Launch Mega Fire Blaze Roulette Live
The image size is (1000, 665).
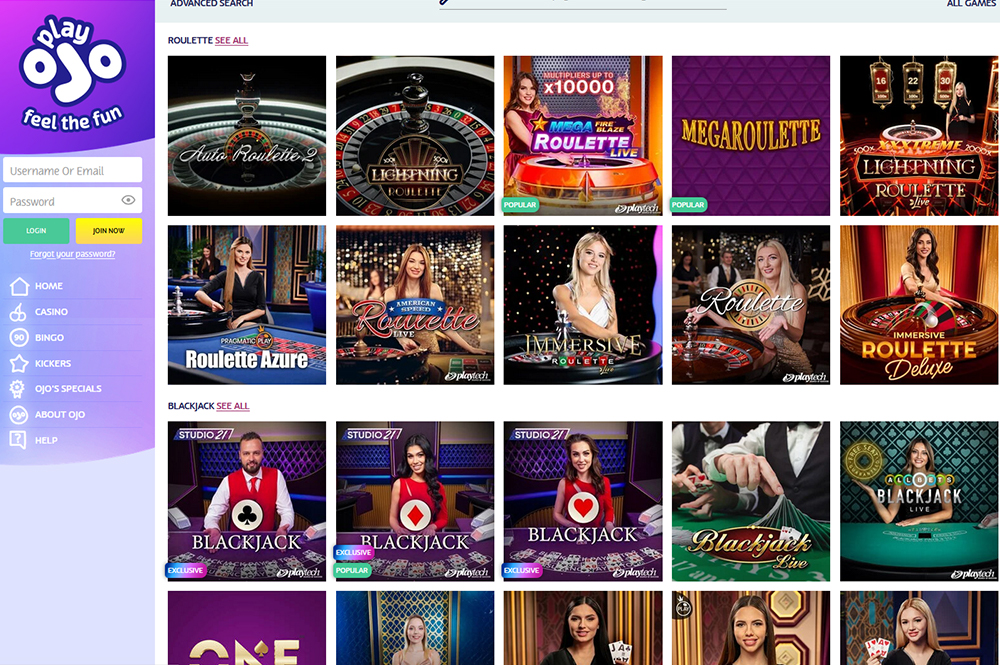pyautogui.click(x=583, y=136)
